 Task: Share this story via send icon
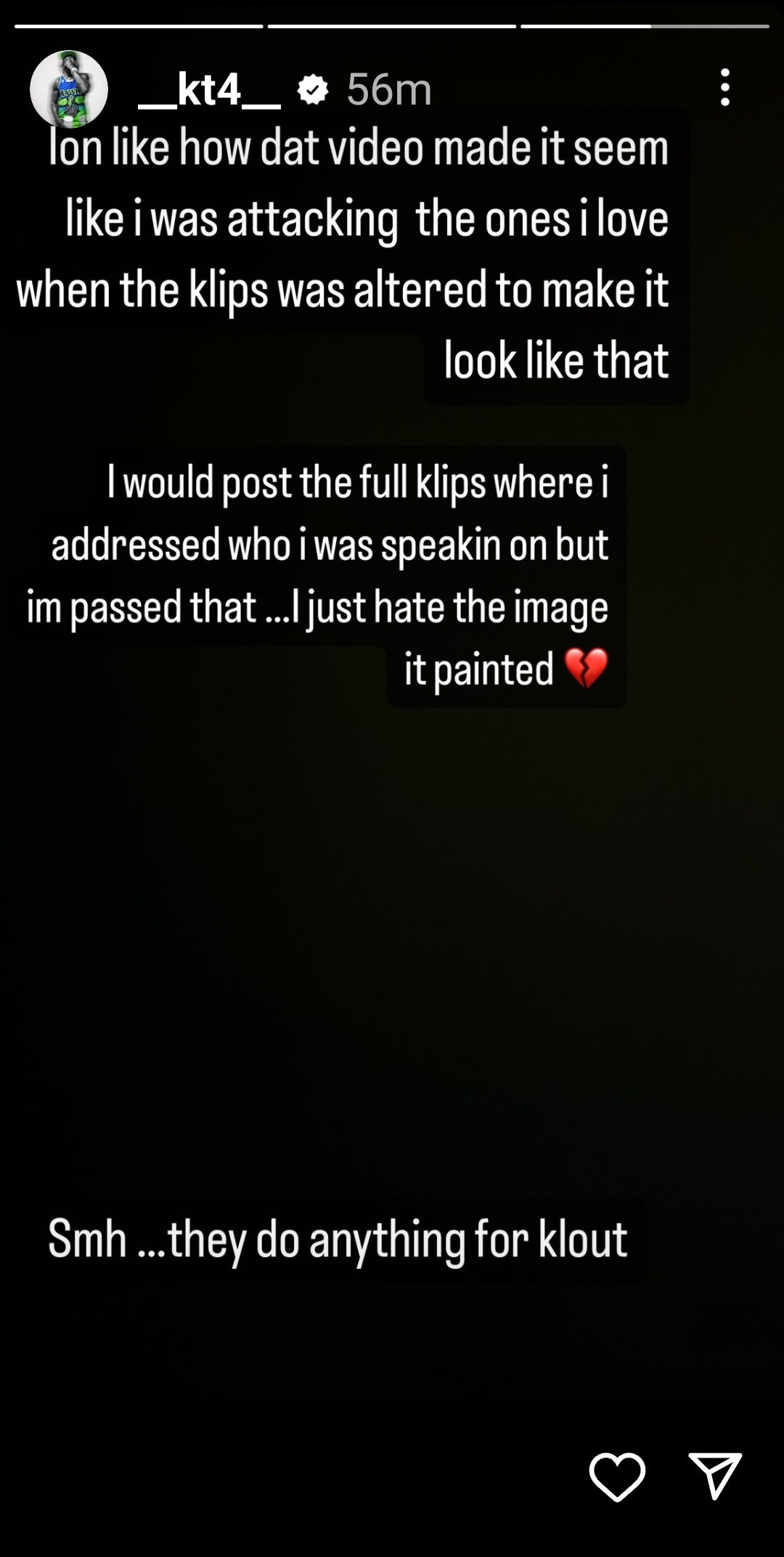tap(715, 1475)
